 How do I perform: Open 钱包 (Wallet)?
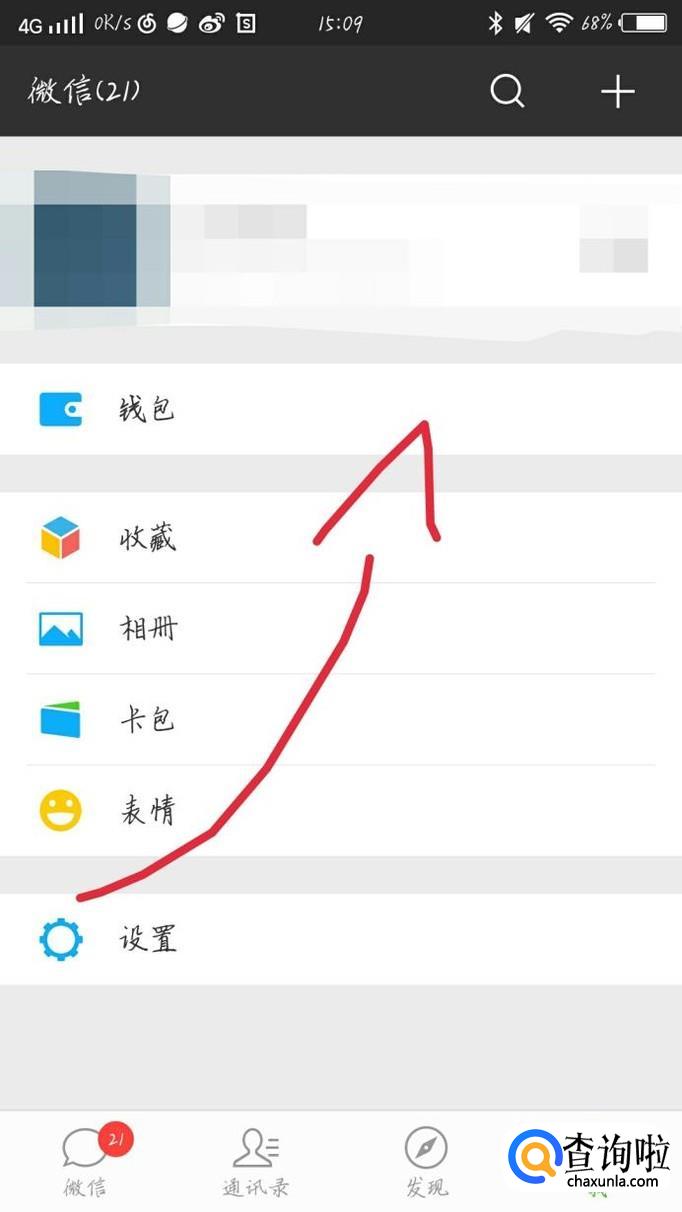(x=341, y=409)
